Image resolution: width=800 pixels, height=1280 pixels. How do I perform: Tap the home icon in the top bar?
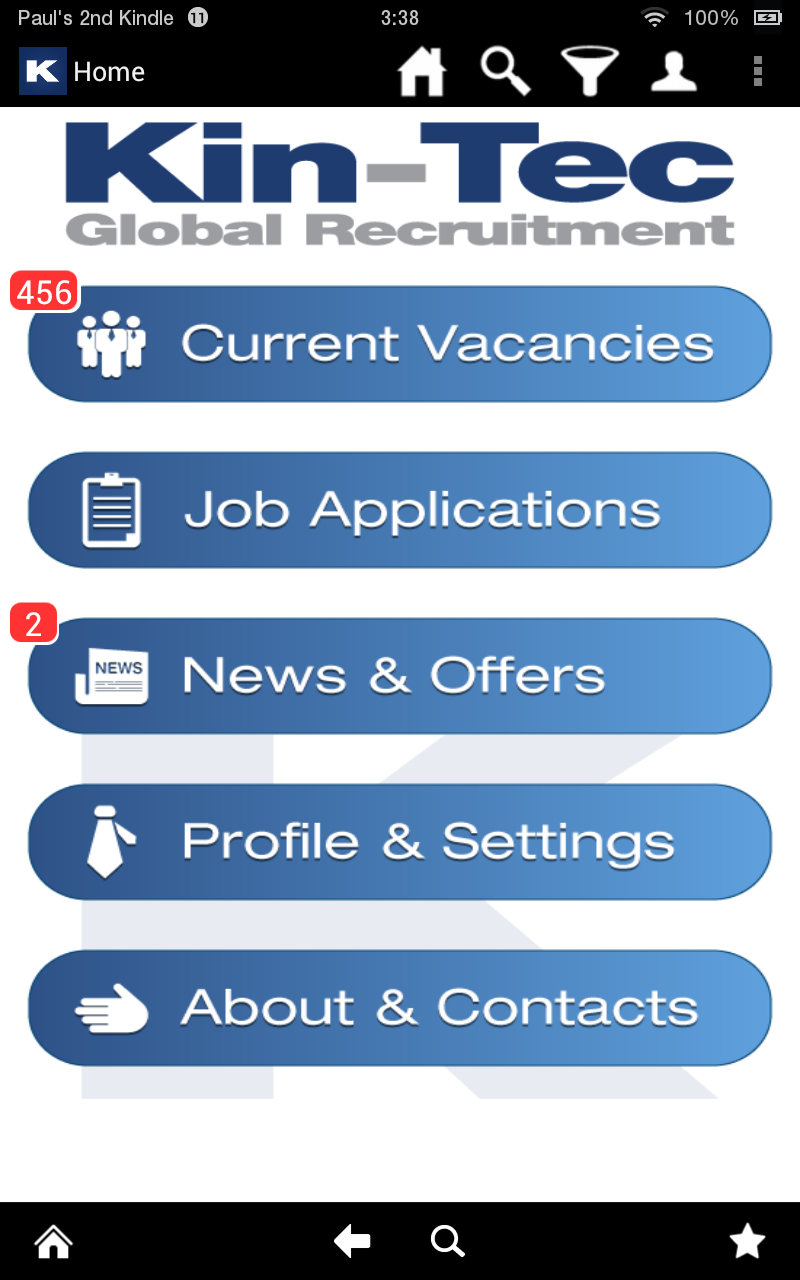click(x=421, y=71)
